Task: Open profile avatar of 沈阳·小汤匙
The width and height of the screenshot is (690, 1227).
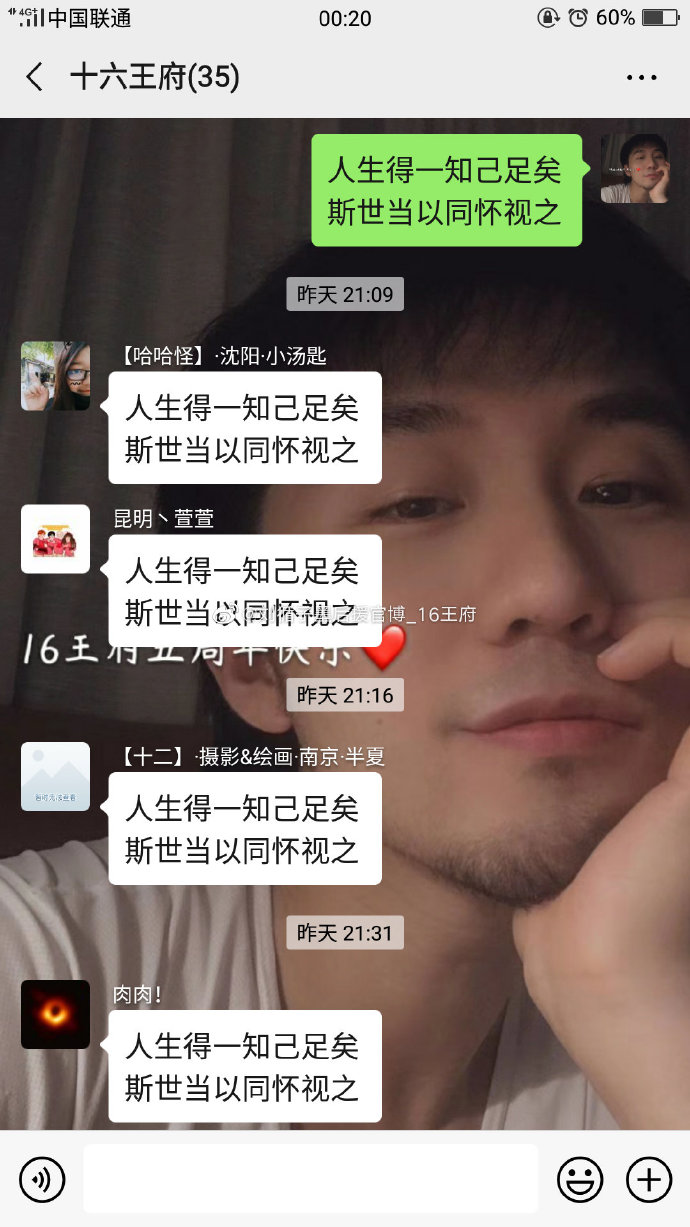Action: tap(56, 376)
